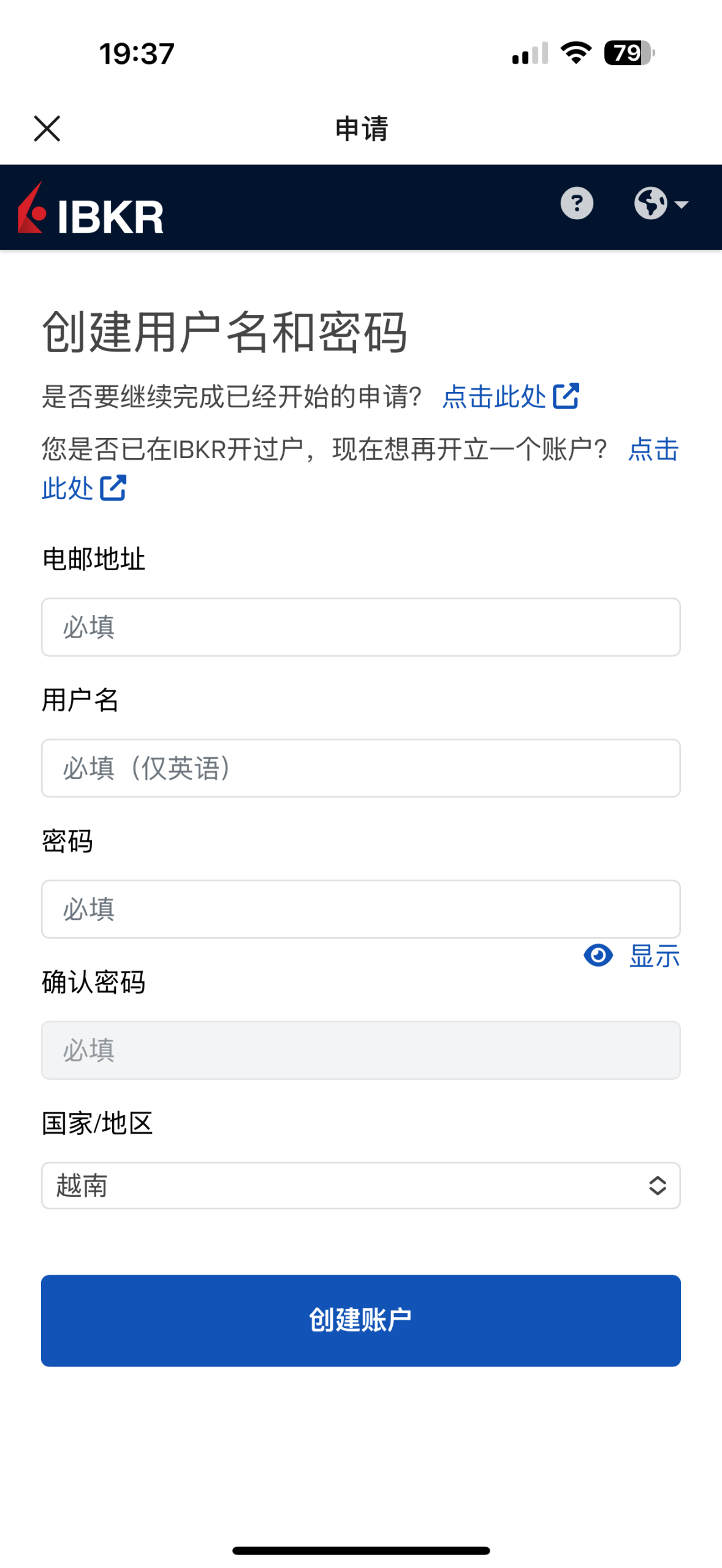Open the help question mark icon
Image resolution: width=722 pixels, height=1568 pixels.
576,203
